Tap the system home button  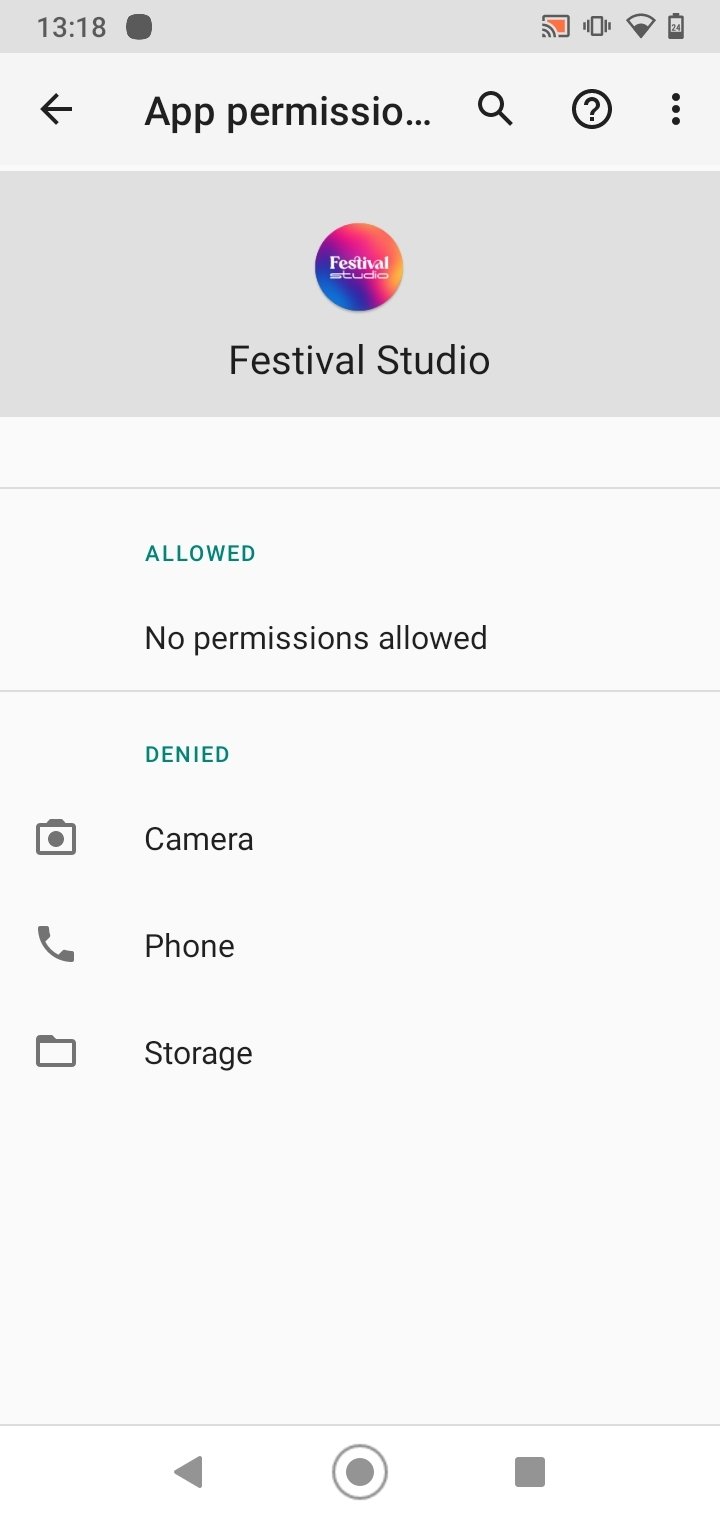click(x=360, y=1472)
